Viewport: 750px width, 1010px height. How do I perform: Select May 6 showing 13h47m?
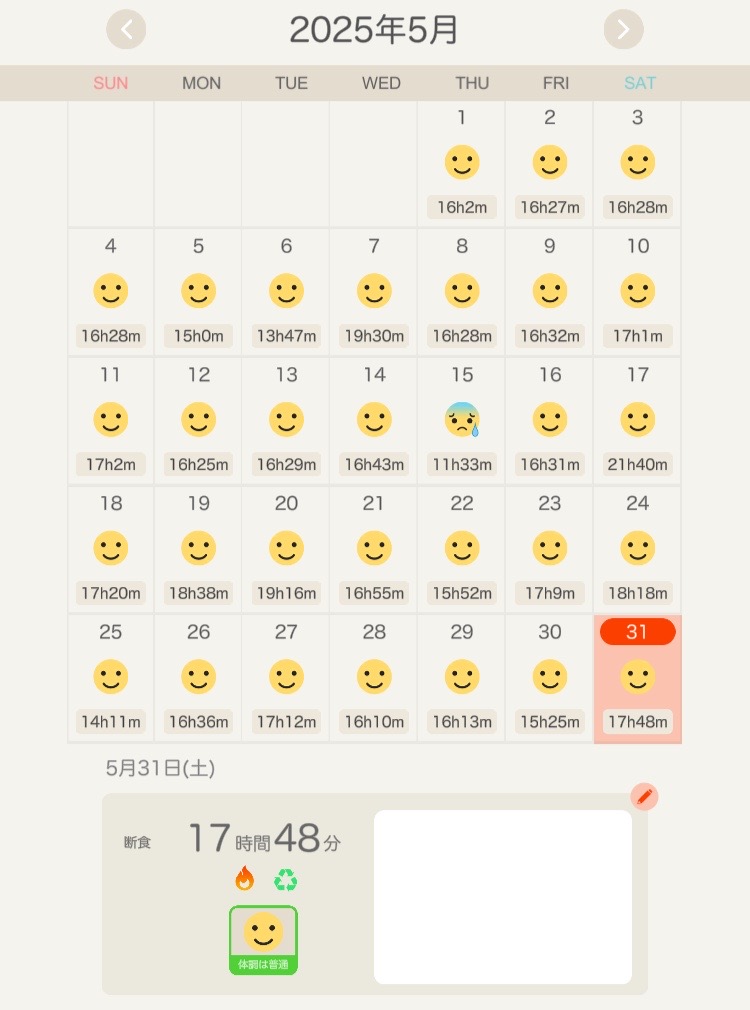point(286,292)
